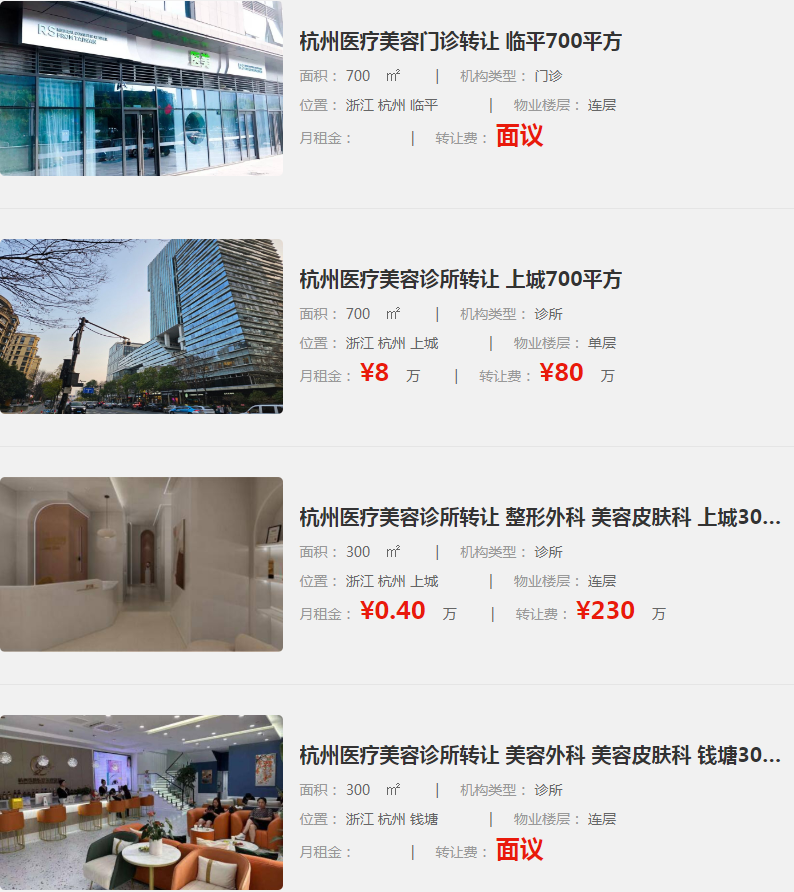Viewport: 794px width, 892px height.
Task: Open the 临平700平方 clinic transfer listing
Action: point(460,42)
